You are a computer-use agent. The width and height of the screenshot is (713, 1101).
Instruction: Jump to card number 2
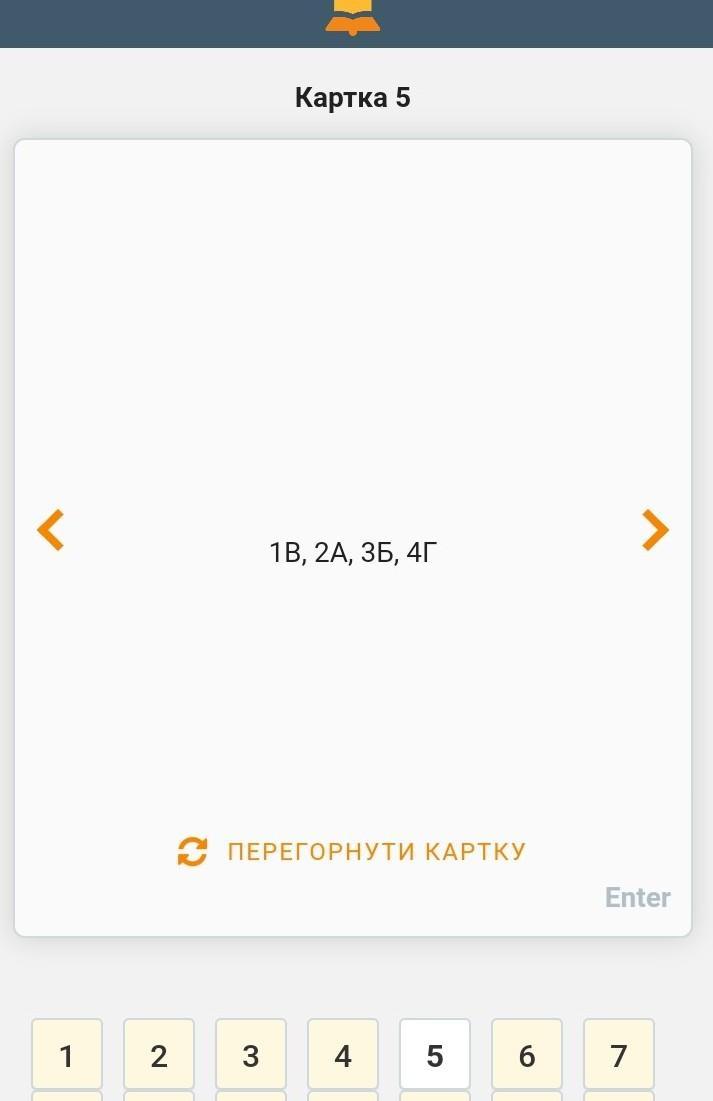[159, 1055]
